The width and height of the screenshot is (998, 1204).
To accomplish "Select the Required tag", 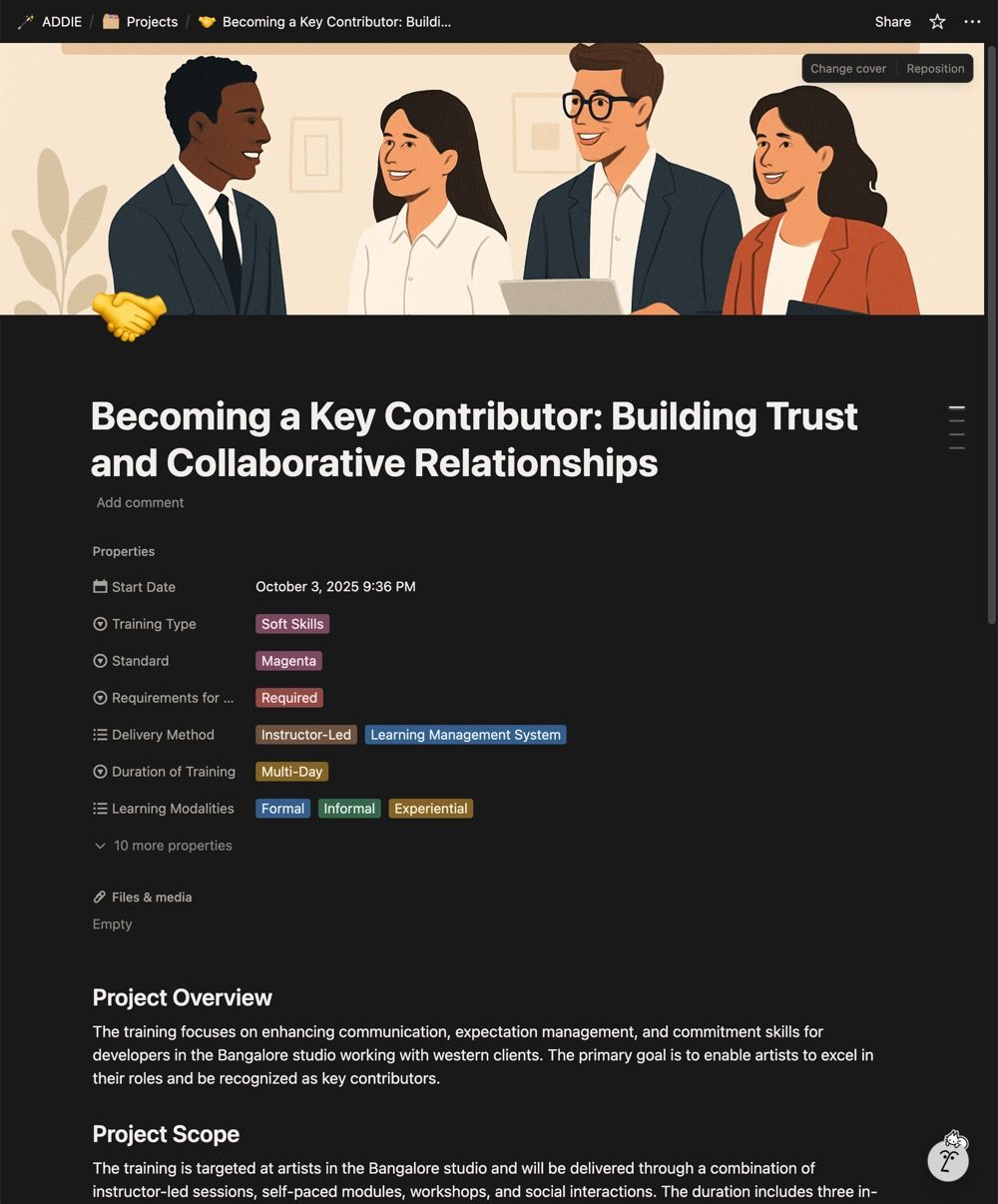I will 289,697.
